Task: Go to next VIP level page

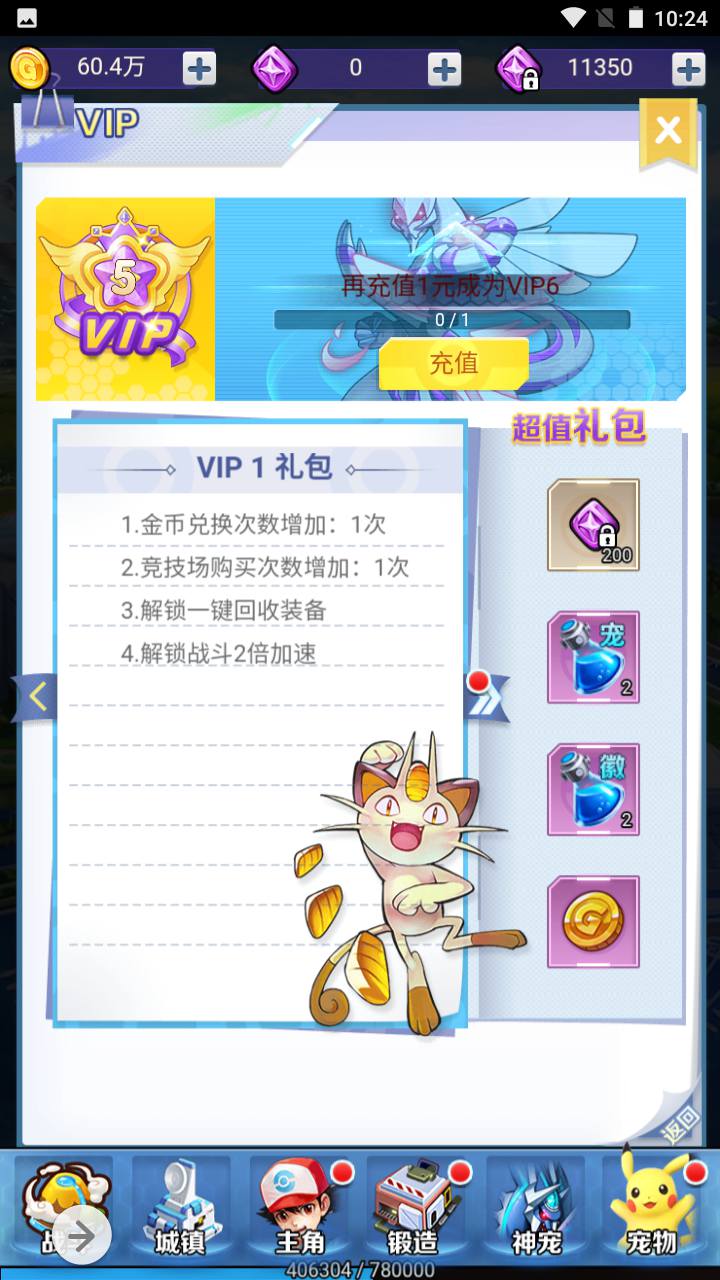Action: coord(489,696)
